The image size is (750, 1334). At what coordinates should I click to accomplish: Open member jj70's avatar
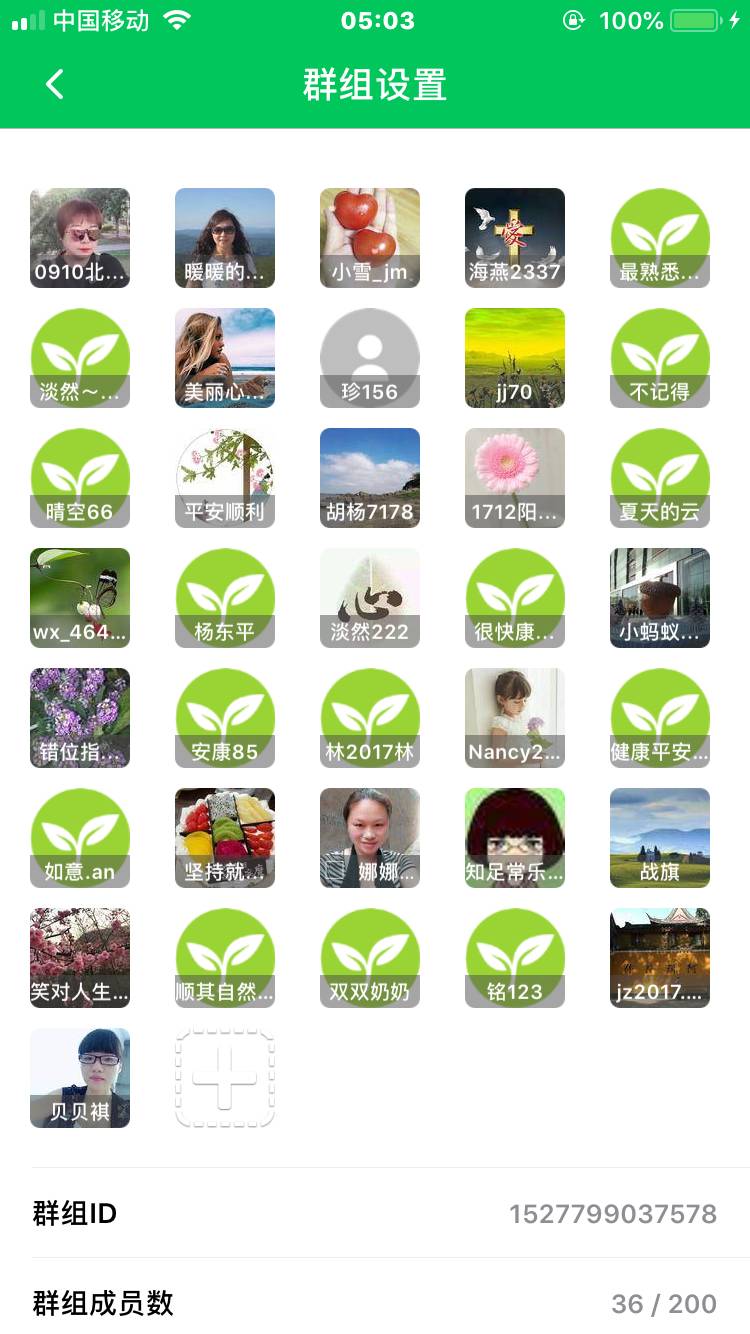click(x=515, y=358)
